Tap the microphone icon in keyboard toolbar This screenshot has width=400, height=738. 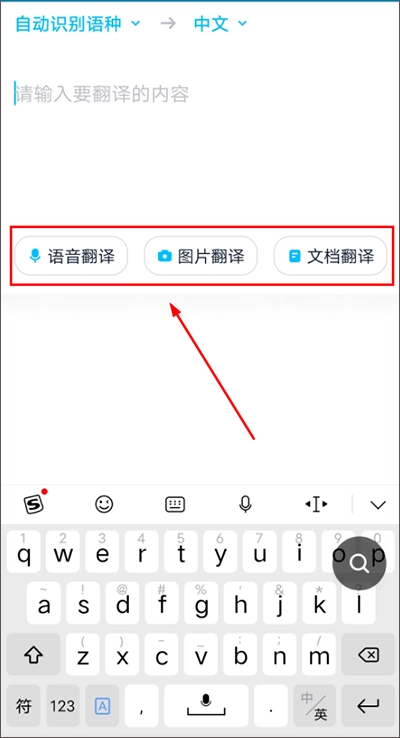pyautogui.click(x=245, y=505)
